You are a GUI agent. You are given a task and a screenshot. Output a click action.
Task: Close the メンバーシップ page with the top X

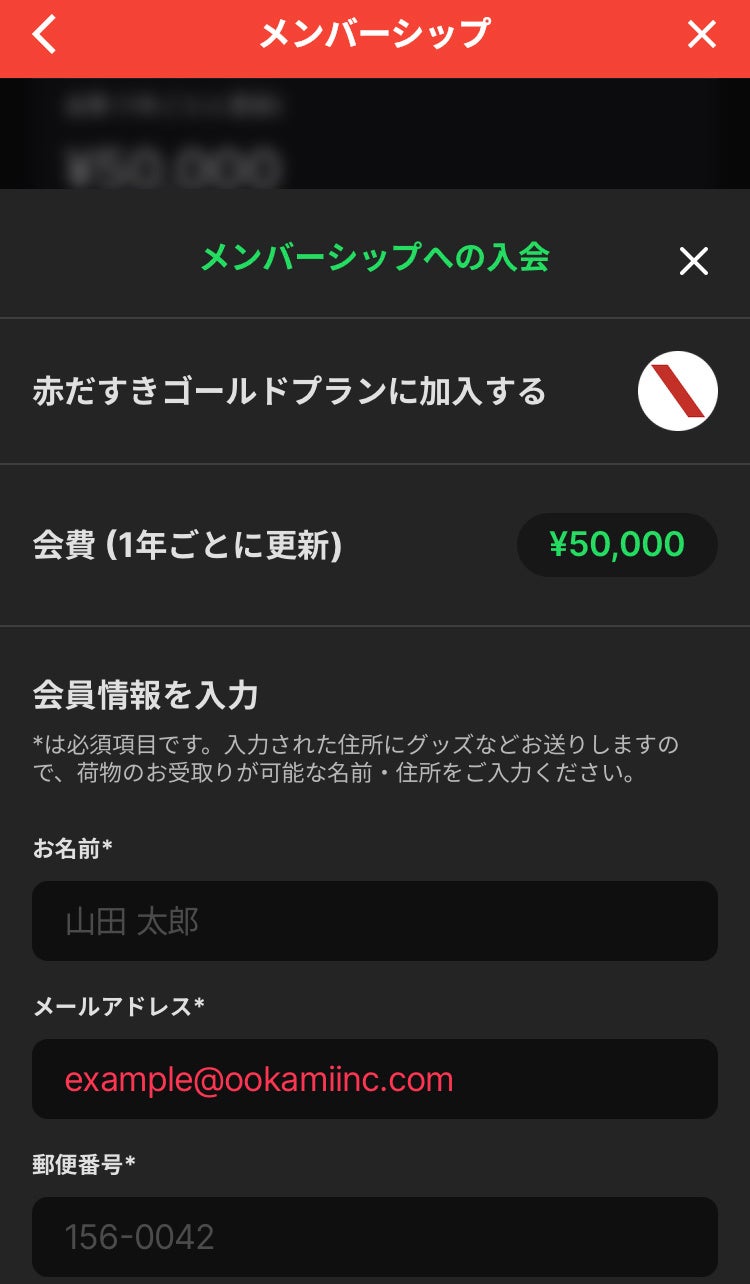coord(702,35)
